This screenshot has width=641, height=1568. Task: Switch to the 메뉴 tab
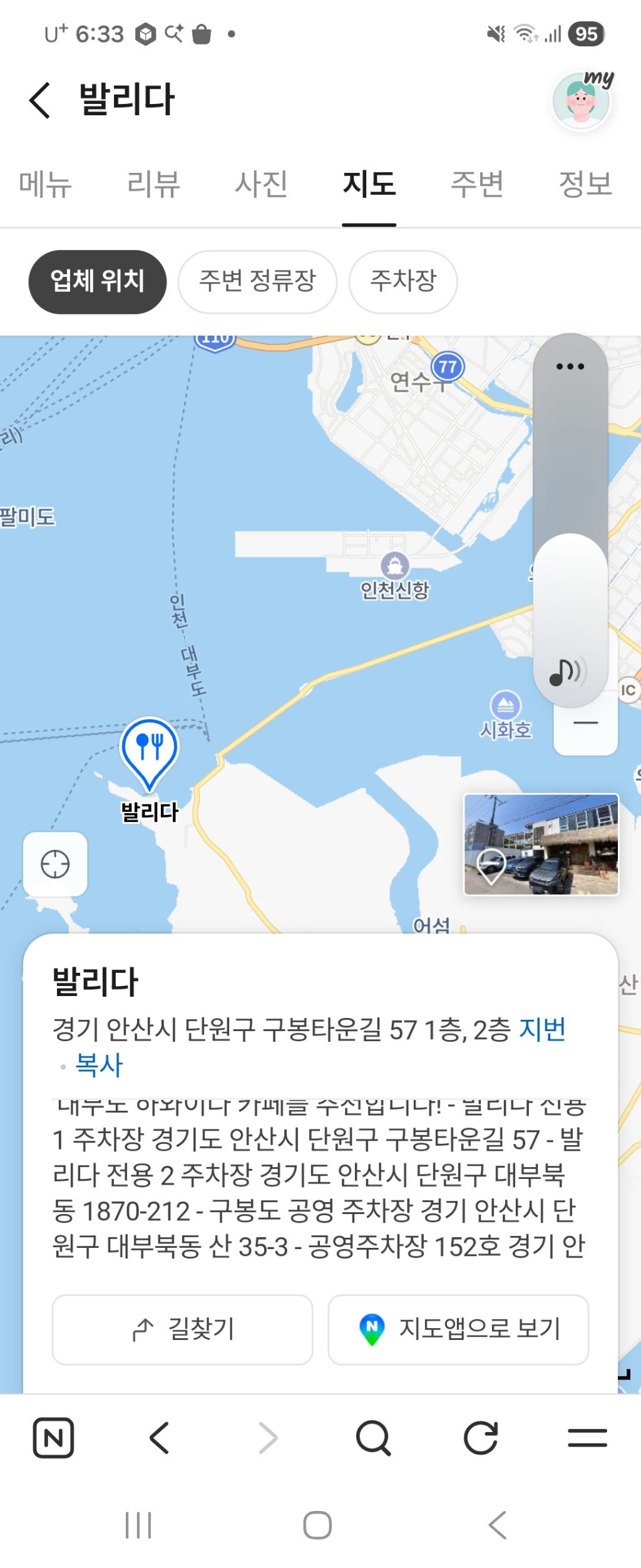[45, 184]
